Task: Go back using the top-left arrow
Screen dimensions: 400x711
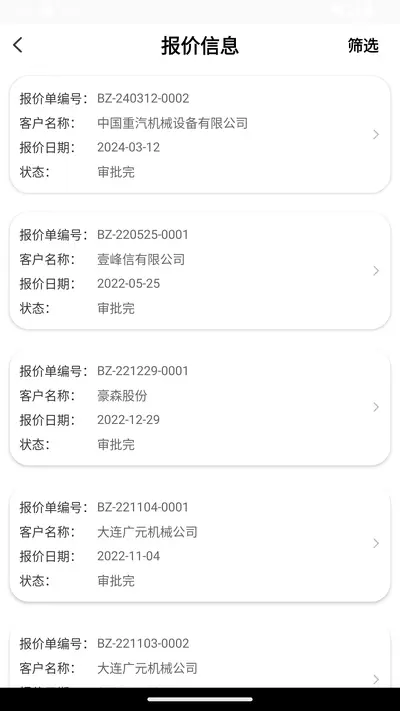Action: pyautogui.click(x=18, y=45)
